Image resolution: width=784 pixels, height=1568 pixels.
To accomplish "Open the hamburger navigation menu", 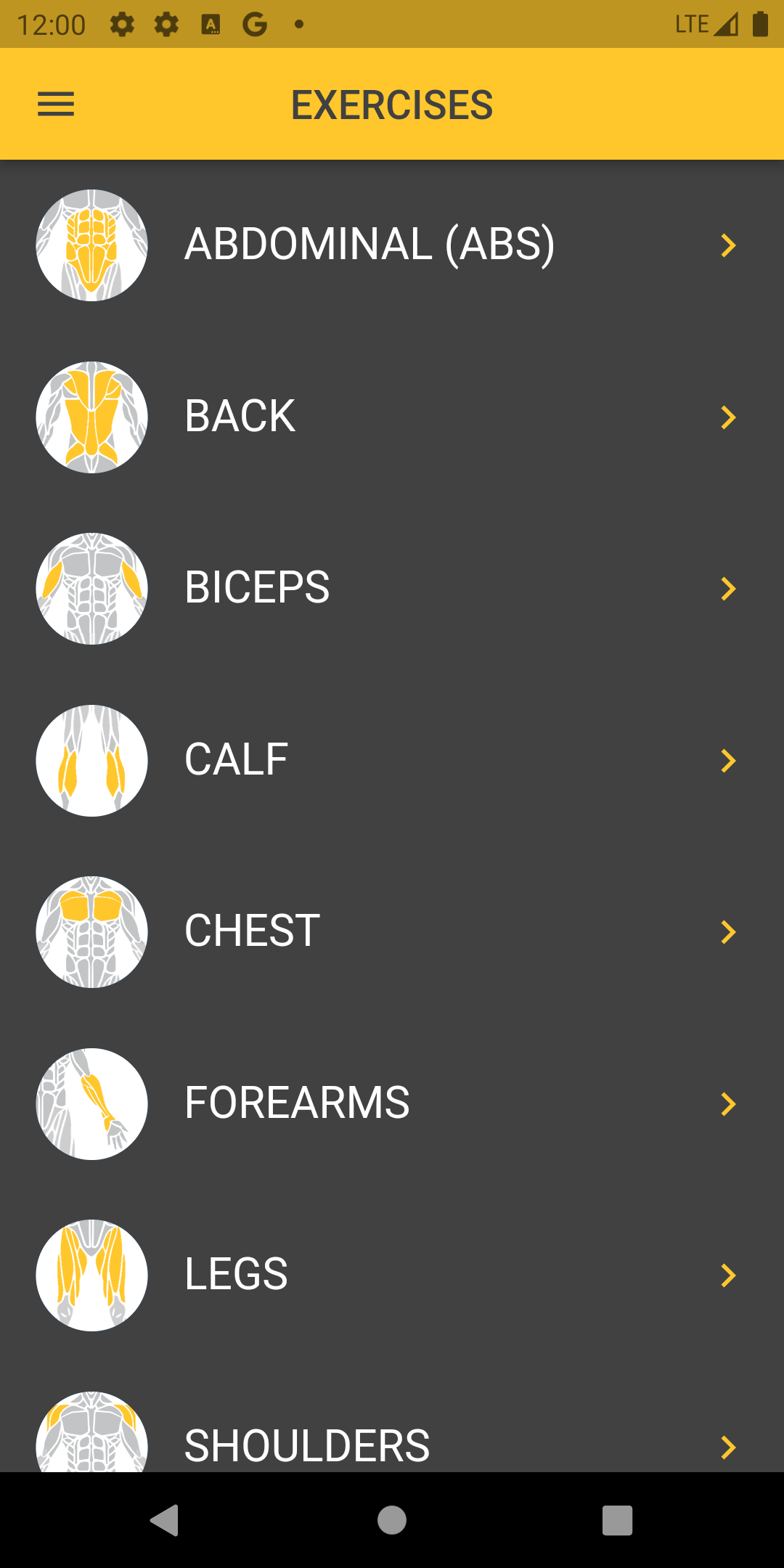I will (x=56, y=105).
